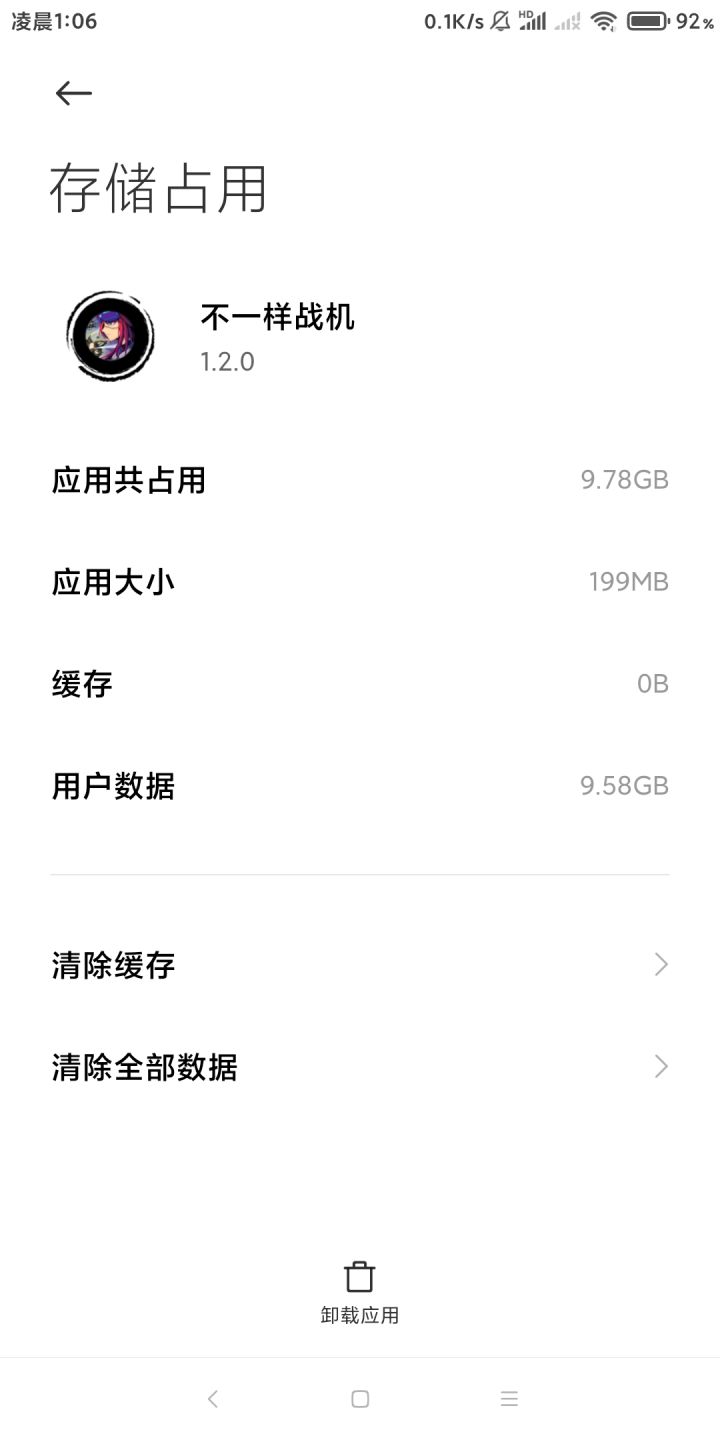Go to the home screen
This screenshot has width=720, height=1440.
(360, 1399)
